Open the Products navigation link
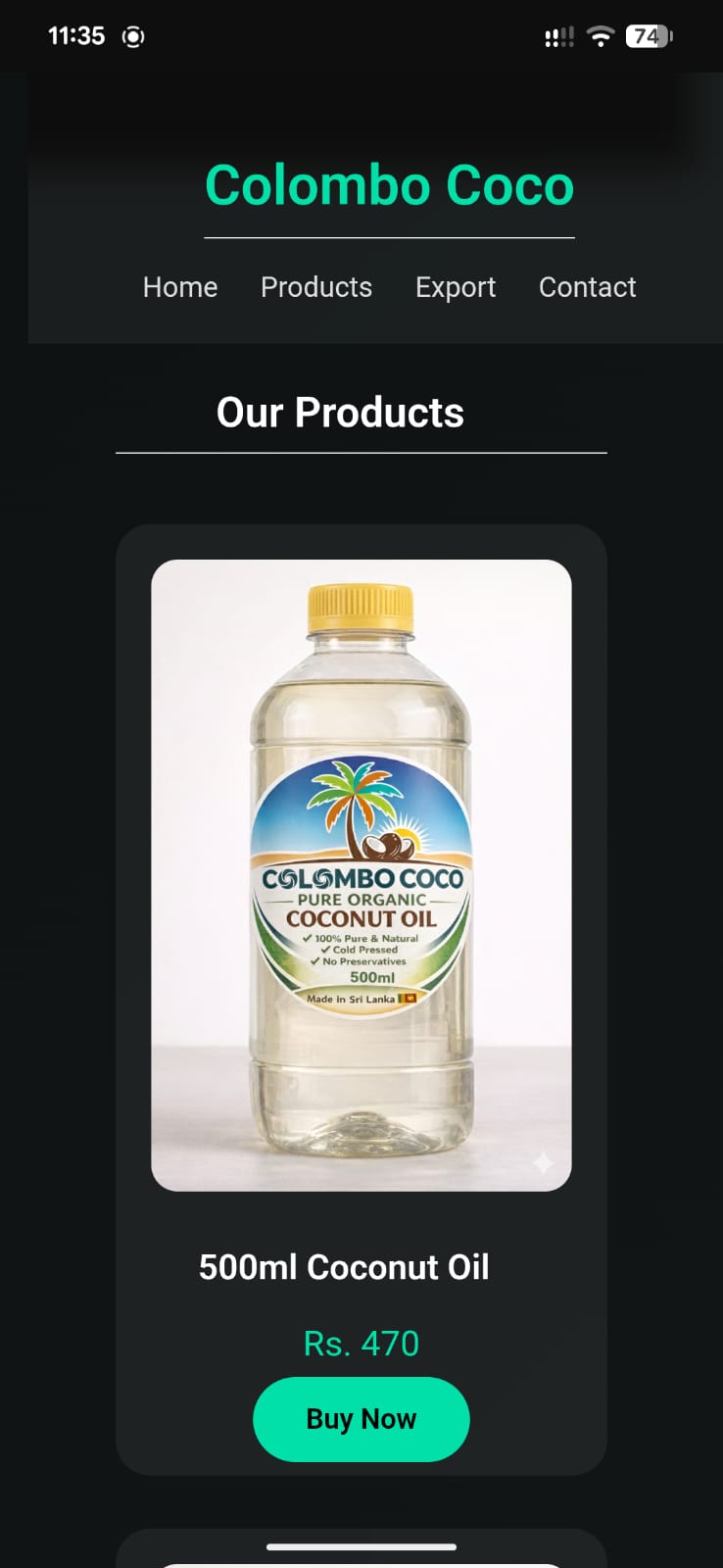The width and height of the screenshot is (723, 1568). pyautogui.click(x=315, y=287)
